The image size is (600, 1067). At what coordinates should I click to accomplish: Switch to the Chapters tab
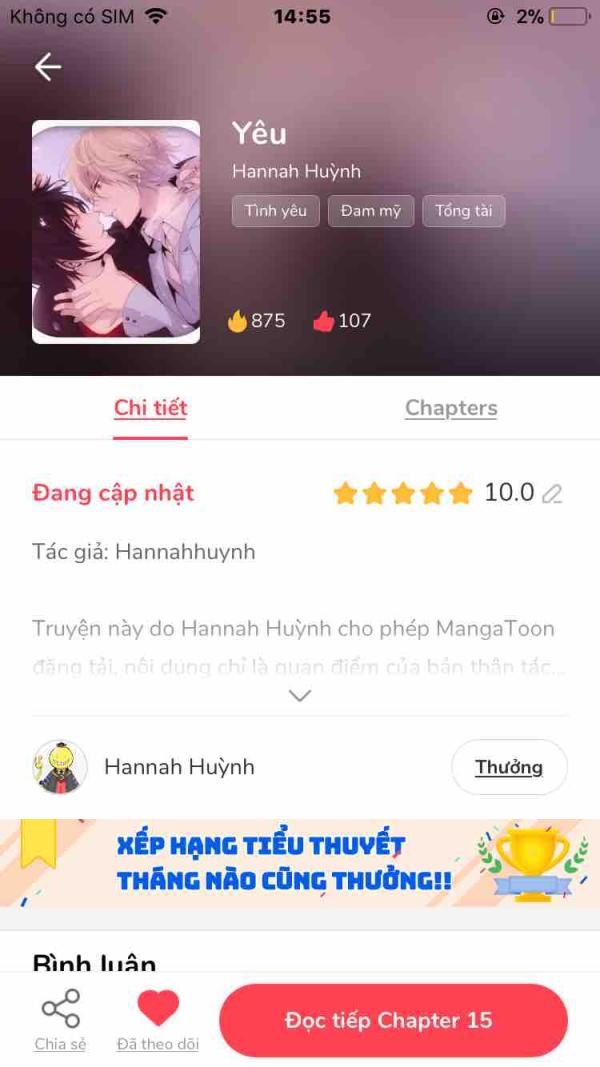451,408
